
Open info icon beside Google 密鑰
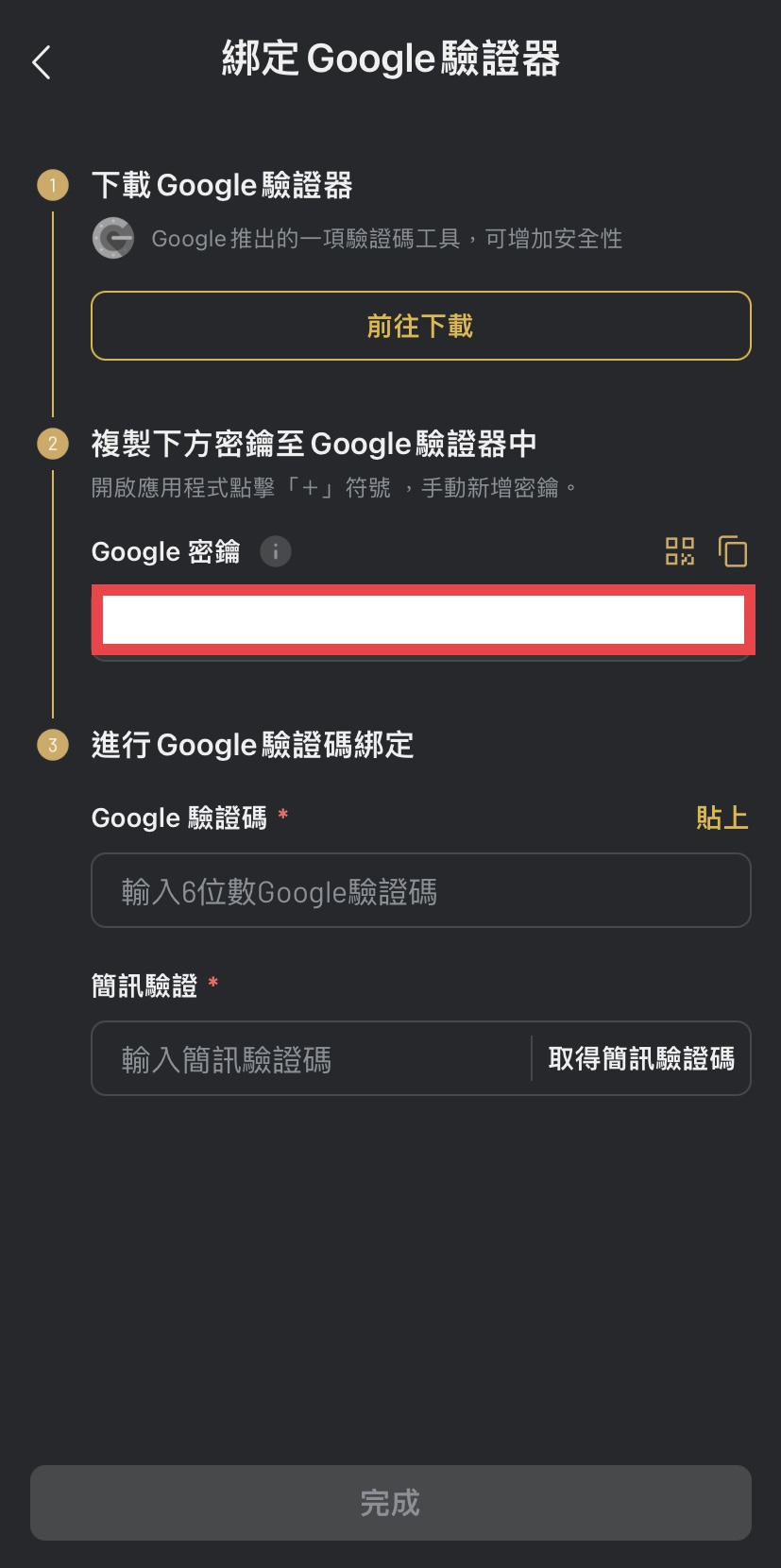click(276, 551)
